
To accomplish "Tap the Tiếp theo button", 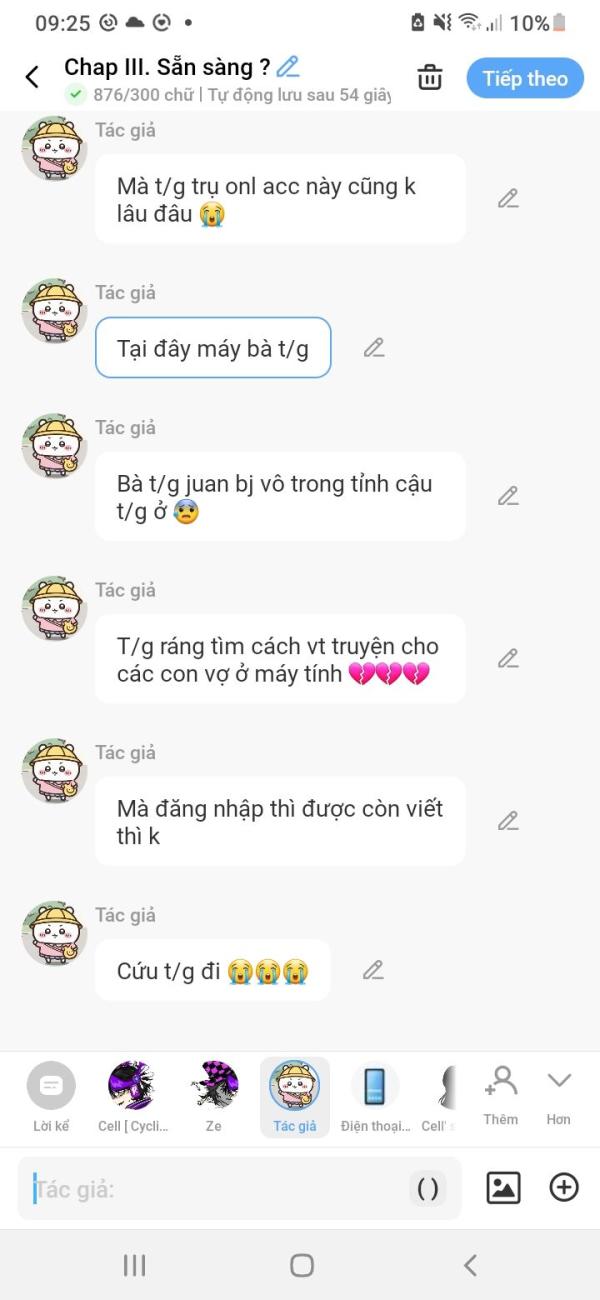I will [524, 78].
